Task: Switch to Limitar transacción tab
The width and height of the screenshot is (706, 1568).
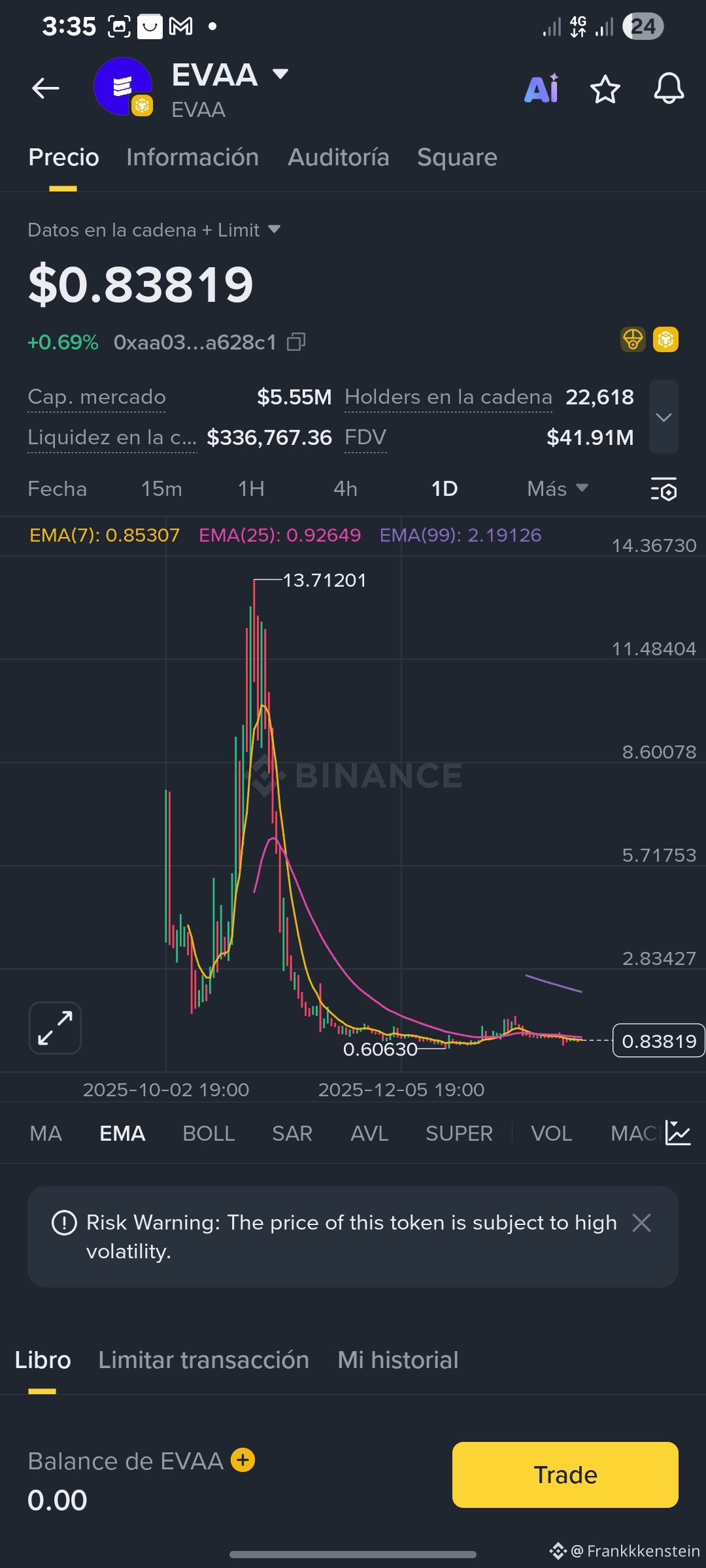Action: click(x=203, y=1360)
